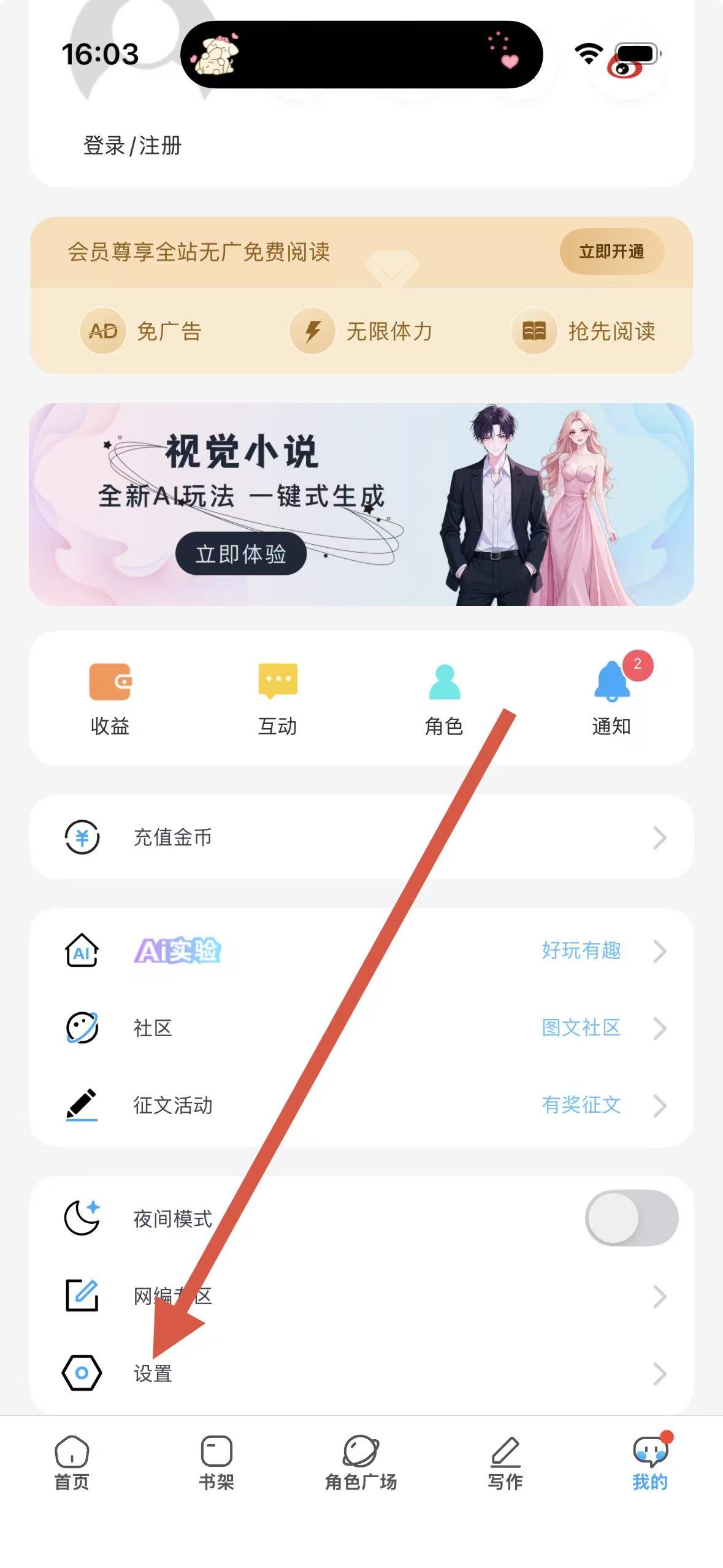
Task: Open 角色 characters
Action: tap(444, 698)
